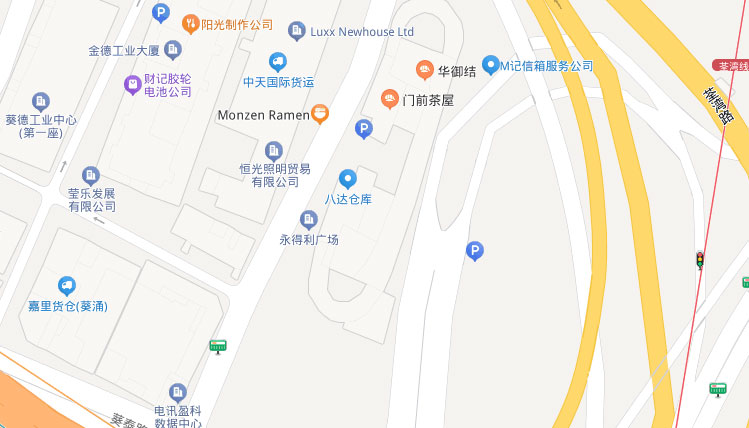Tap the 永得利广场 building marker
This screenshot has height=428, width=749.
[308, 220]
